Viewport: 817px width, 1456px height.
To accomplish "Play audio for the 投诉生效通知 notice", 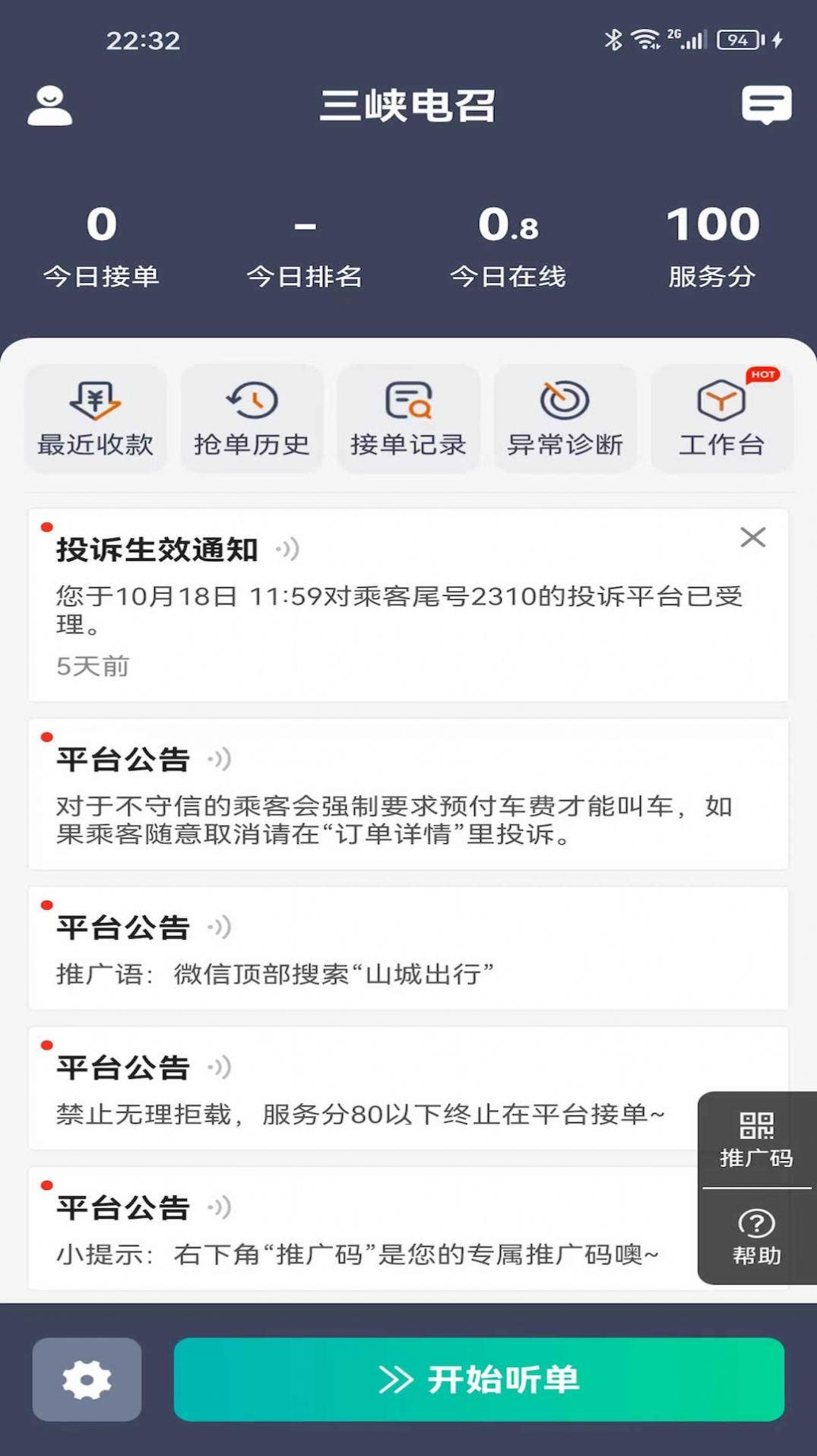I will point(288,549).
